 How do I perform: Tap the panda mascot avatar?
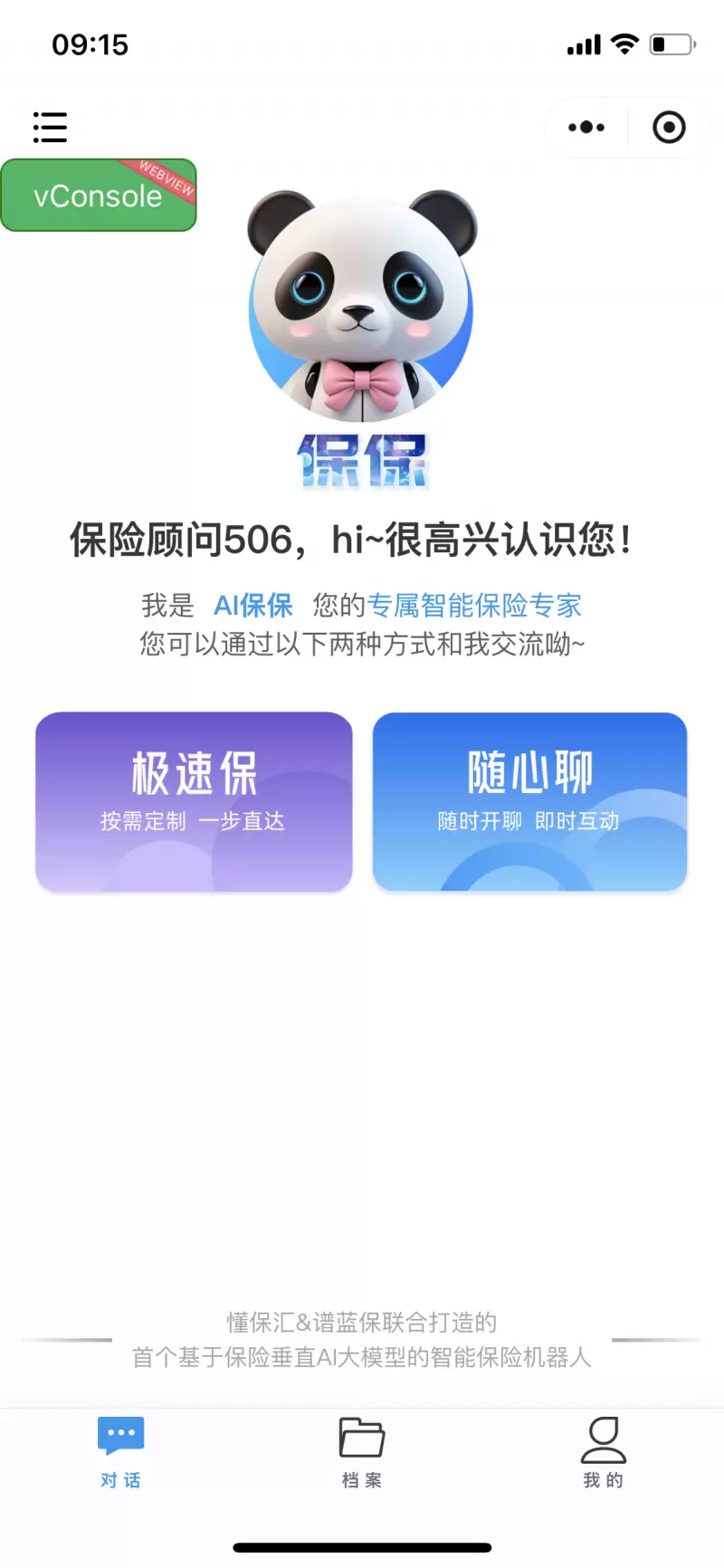360,299
